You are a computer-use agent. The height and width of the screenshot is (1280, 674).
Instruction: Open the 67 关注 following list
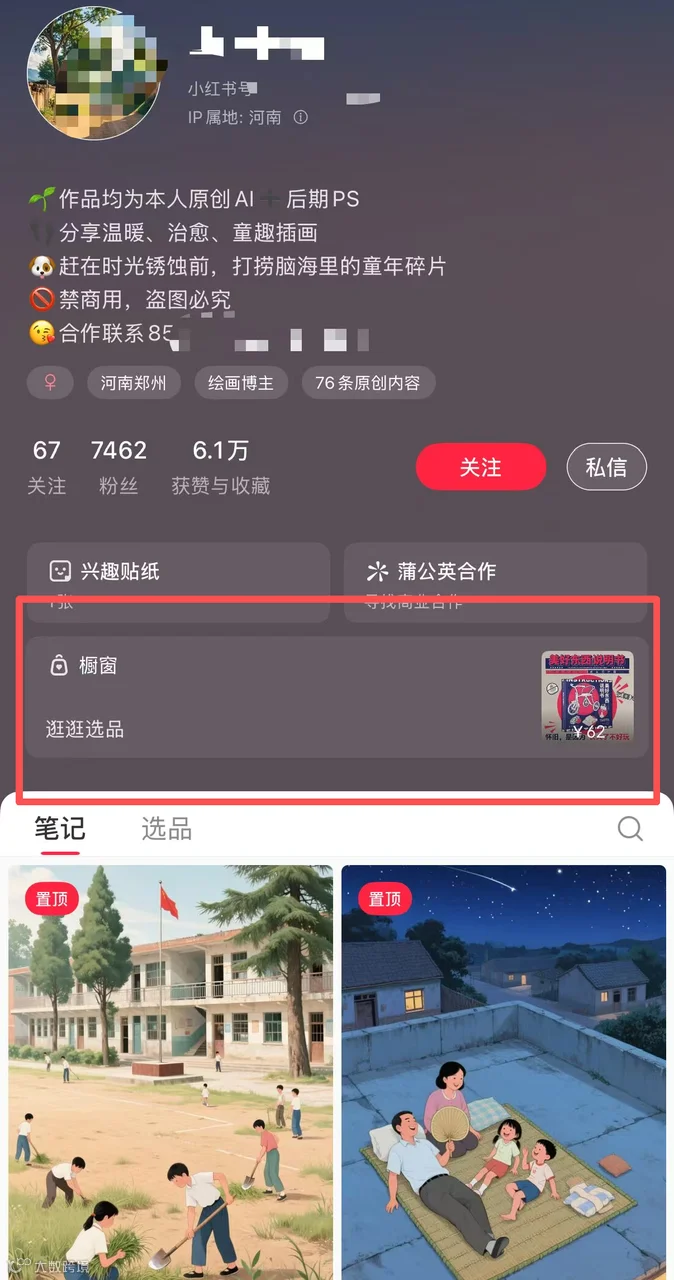(46, 467)
